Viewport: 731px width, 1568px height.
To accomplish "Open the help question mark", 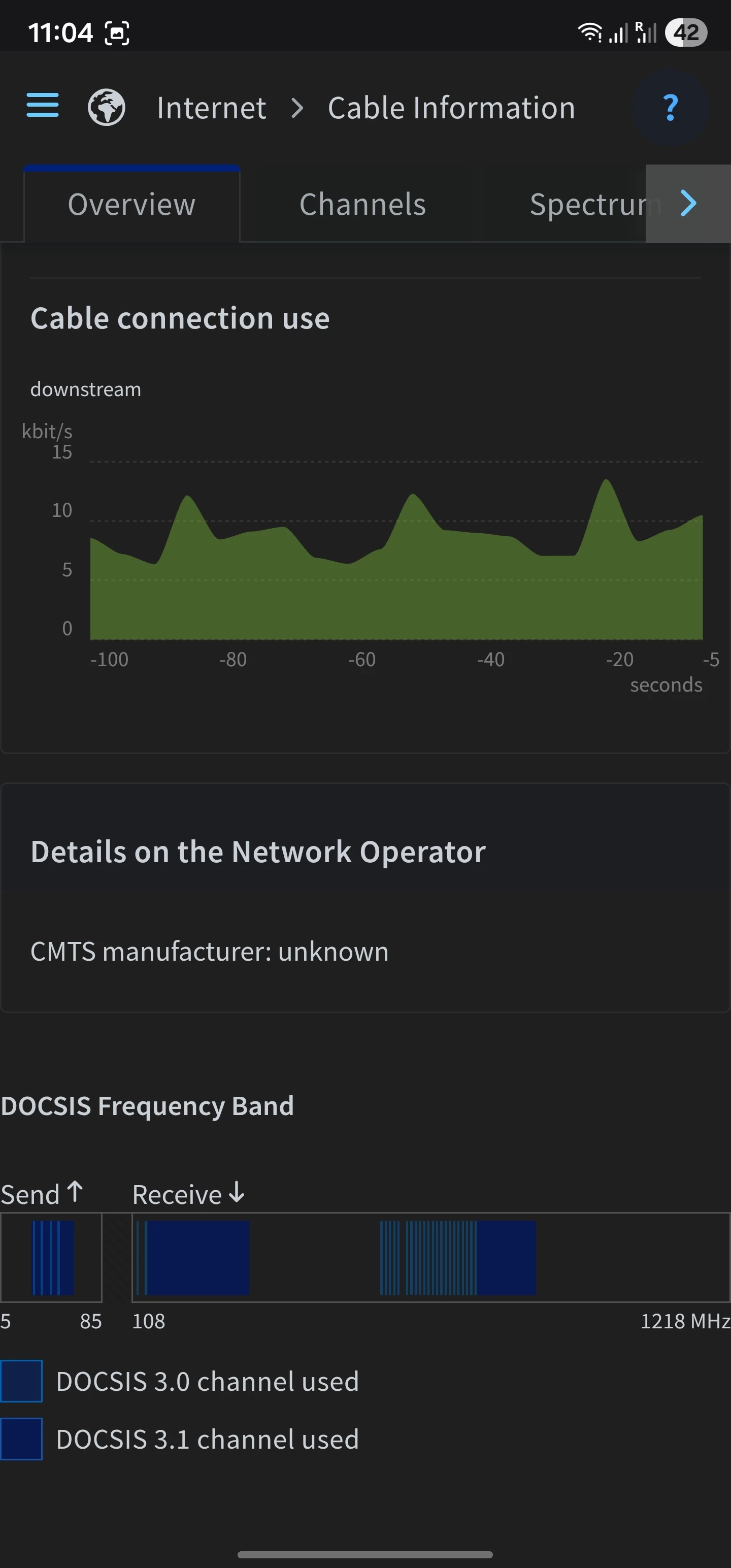I will 670,108.
